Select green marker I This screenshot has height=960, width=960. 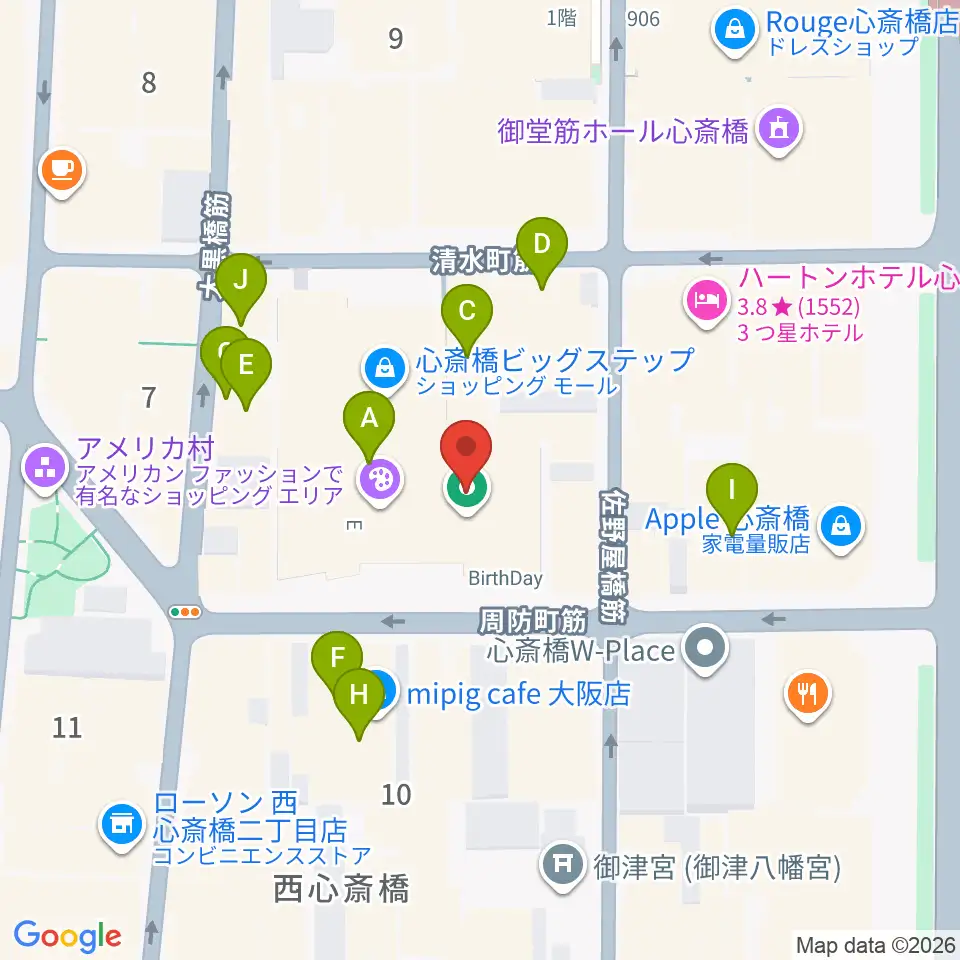732,491
